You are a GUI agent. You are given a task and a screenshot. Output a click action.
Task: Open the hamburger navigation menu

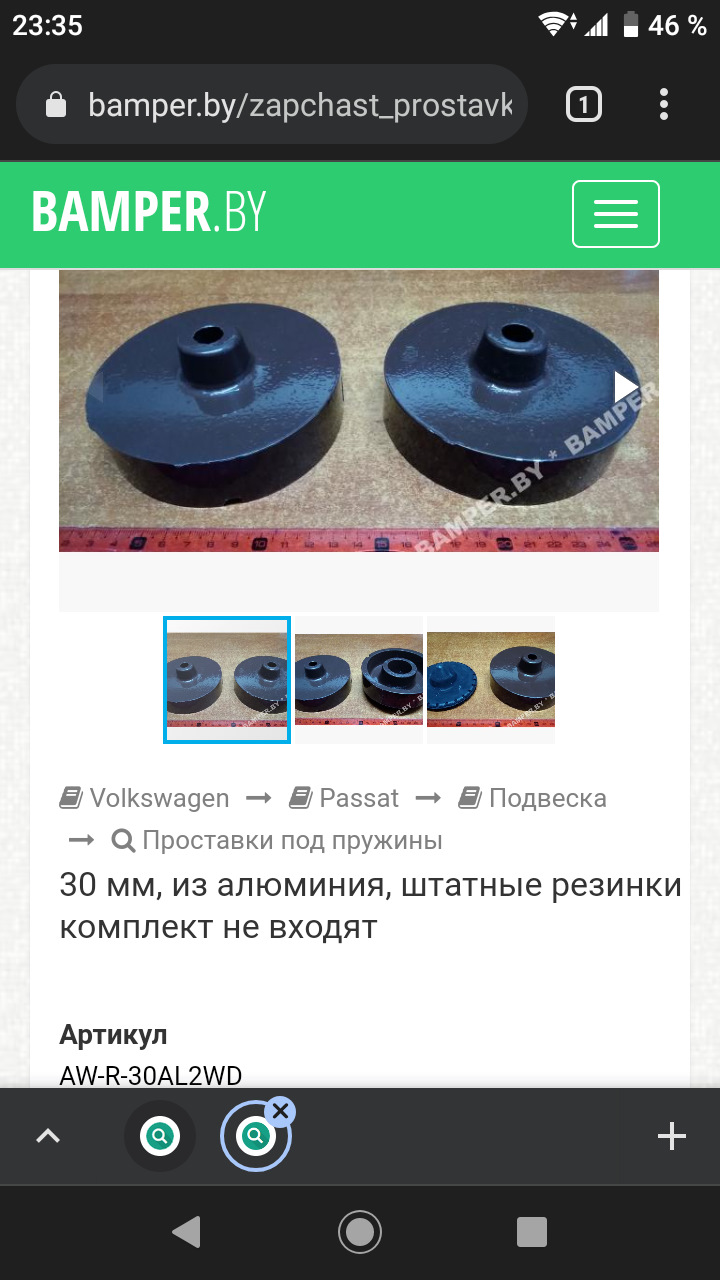615,214
